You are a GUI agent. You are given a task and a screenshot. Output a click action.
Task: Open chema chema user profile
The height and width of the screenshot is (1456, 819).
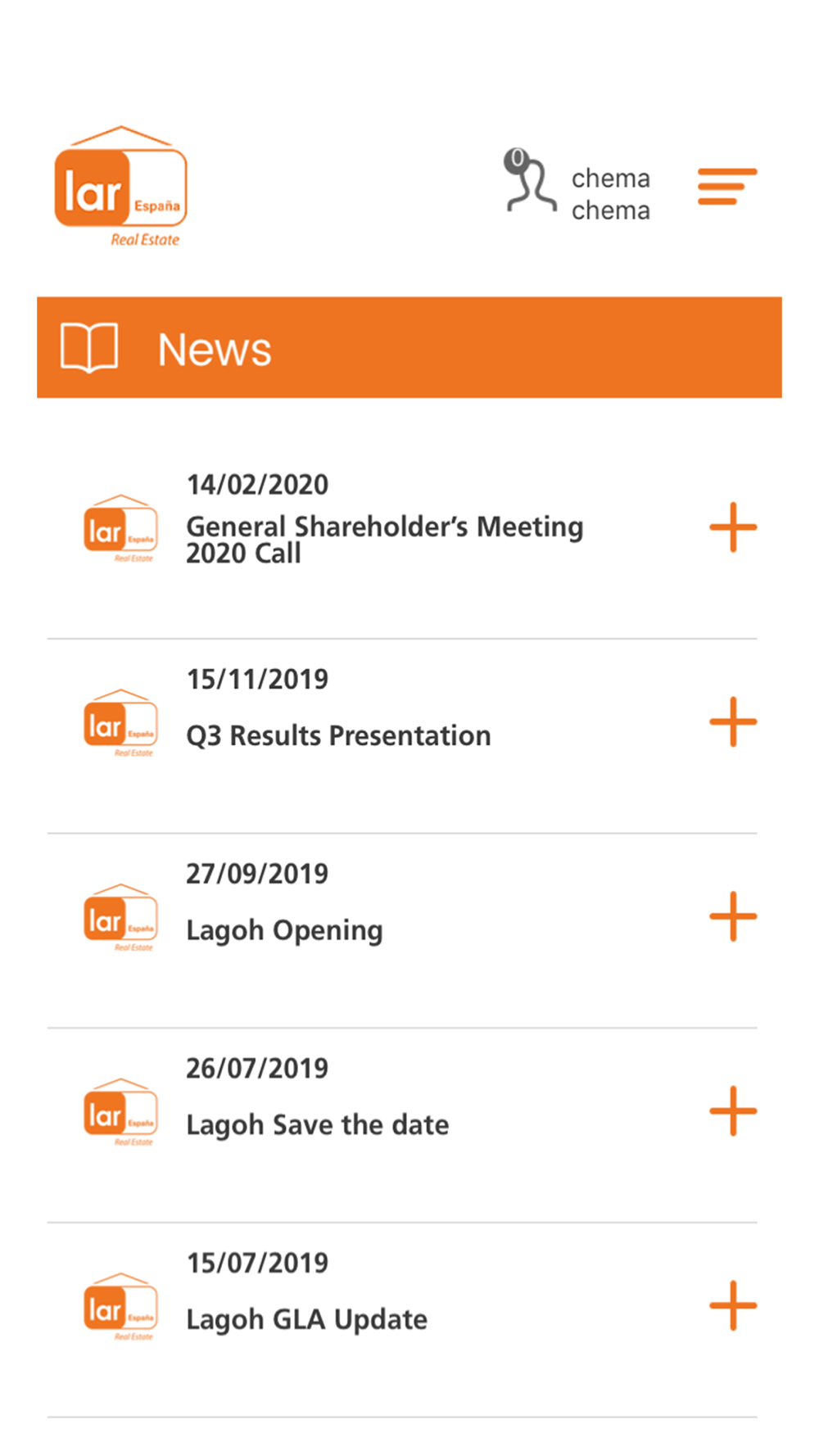click(x=577, y=185)
